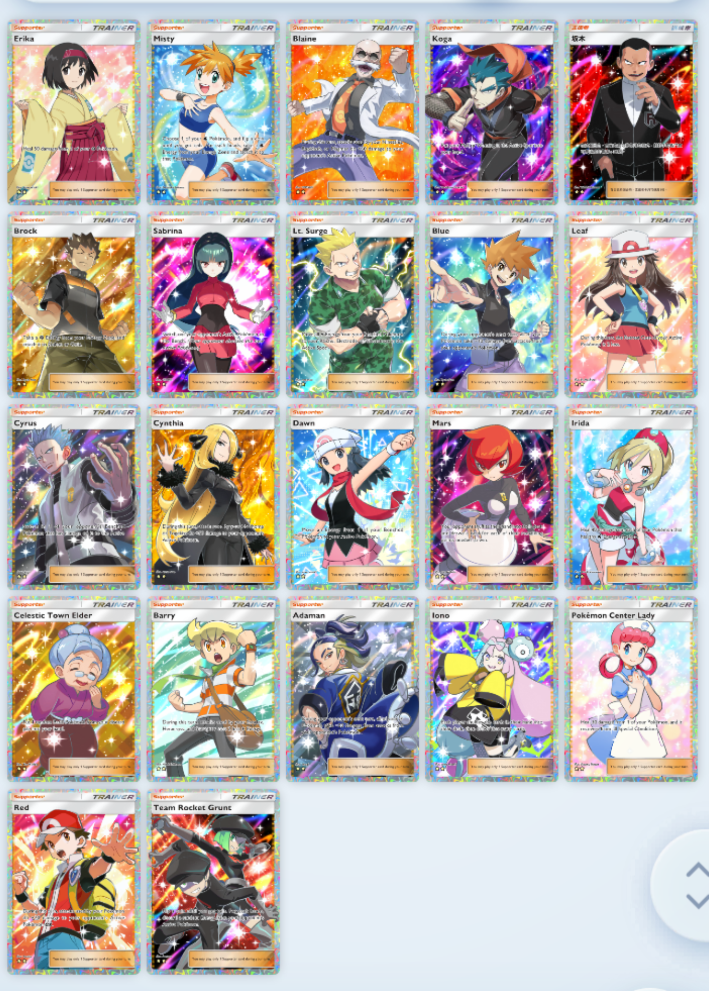Open the Mars supporter card
Screen dimensions: 709x991
(x=491, y=497)
